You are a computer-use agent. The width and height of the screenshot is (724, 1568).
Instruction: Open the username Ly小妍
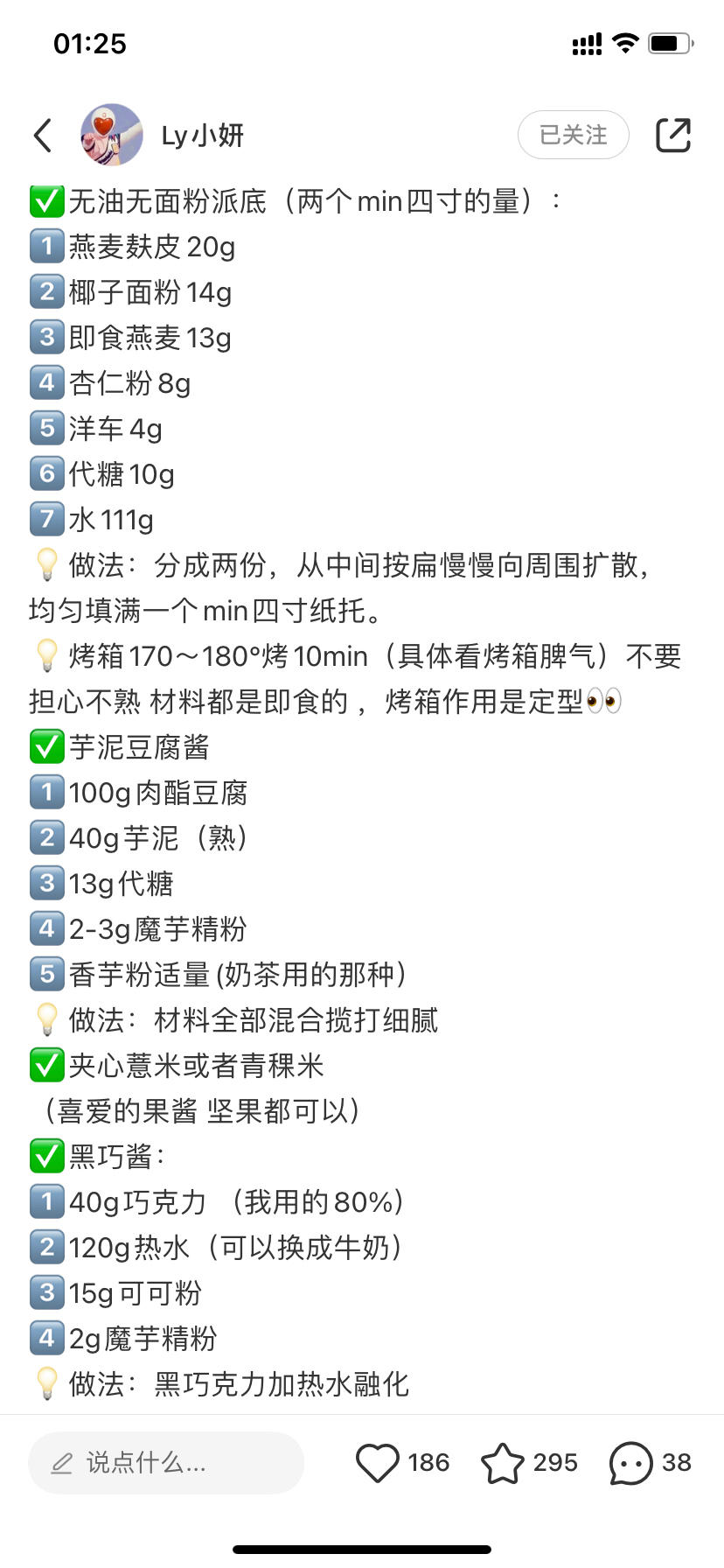click(x=203, y=136)
